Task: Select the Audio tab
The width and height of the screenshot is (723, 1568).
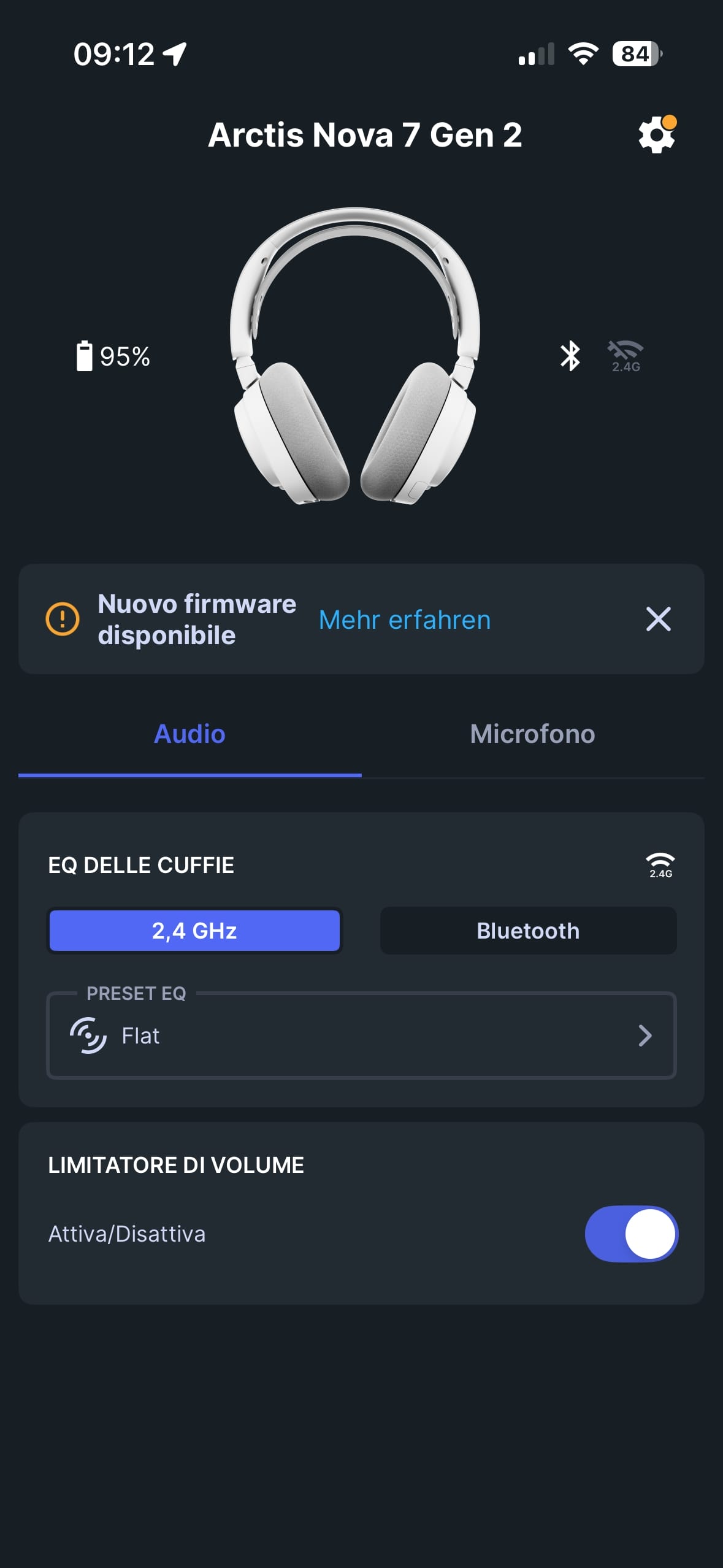Action: pos(189,734)
